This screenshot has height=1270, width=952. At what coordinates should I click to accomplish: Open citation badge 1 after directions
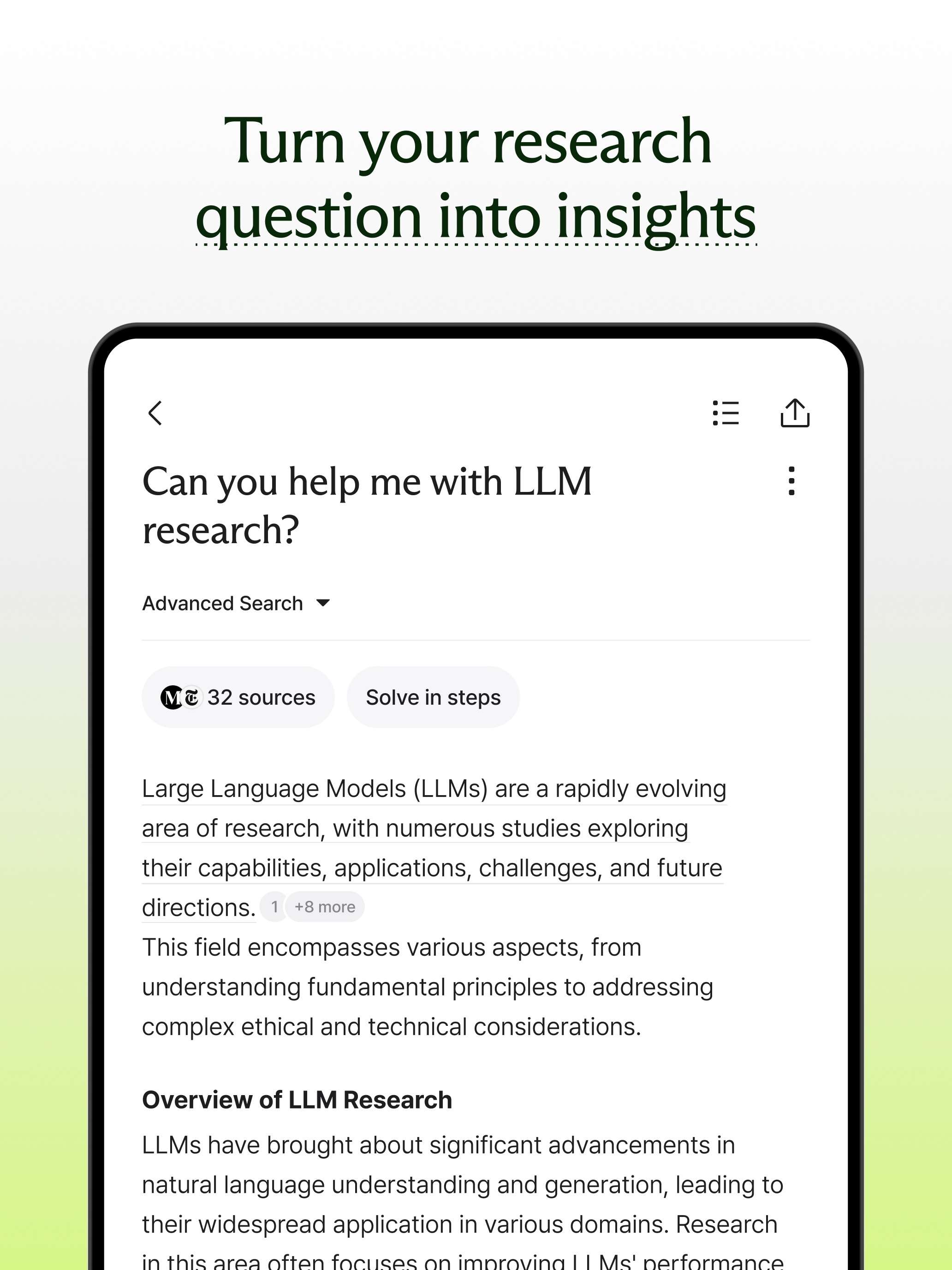pos(274,907)
